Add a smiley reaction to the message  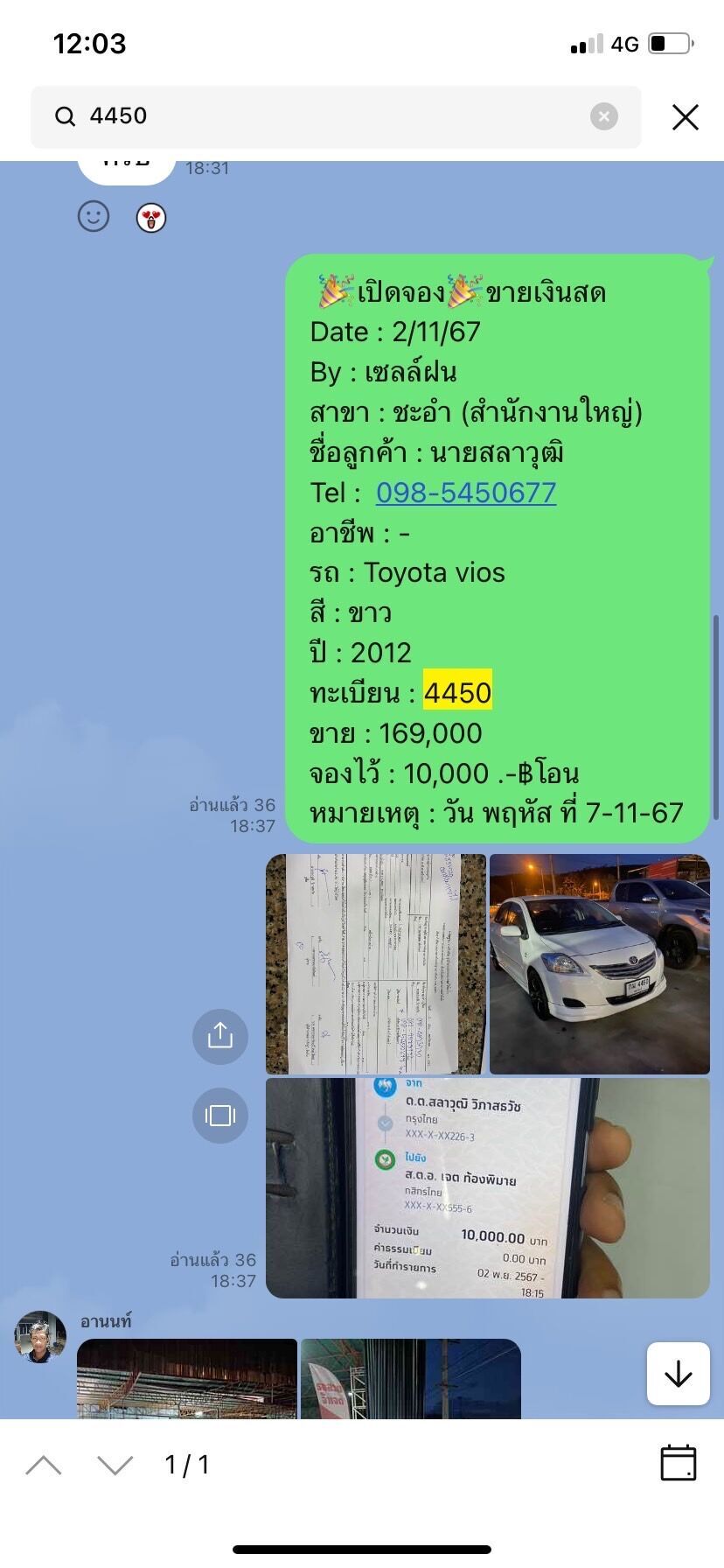pyautogui.click(x=94, y=216)
